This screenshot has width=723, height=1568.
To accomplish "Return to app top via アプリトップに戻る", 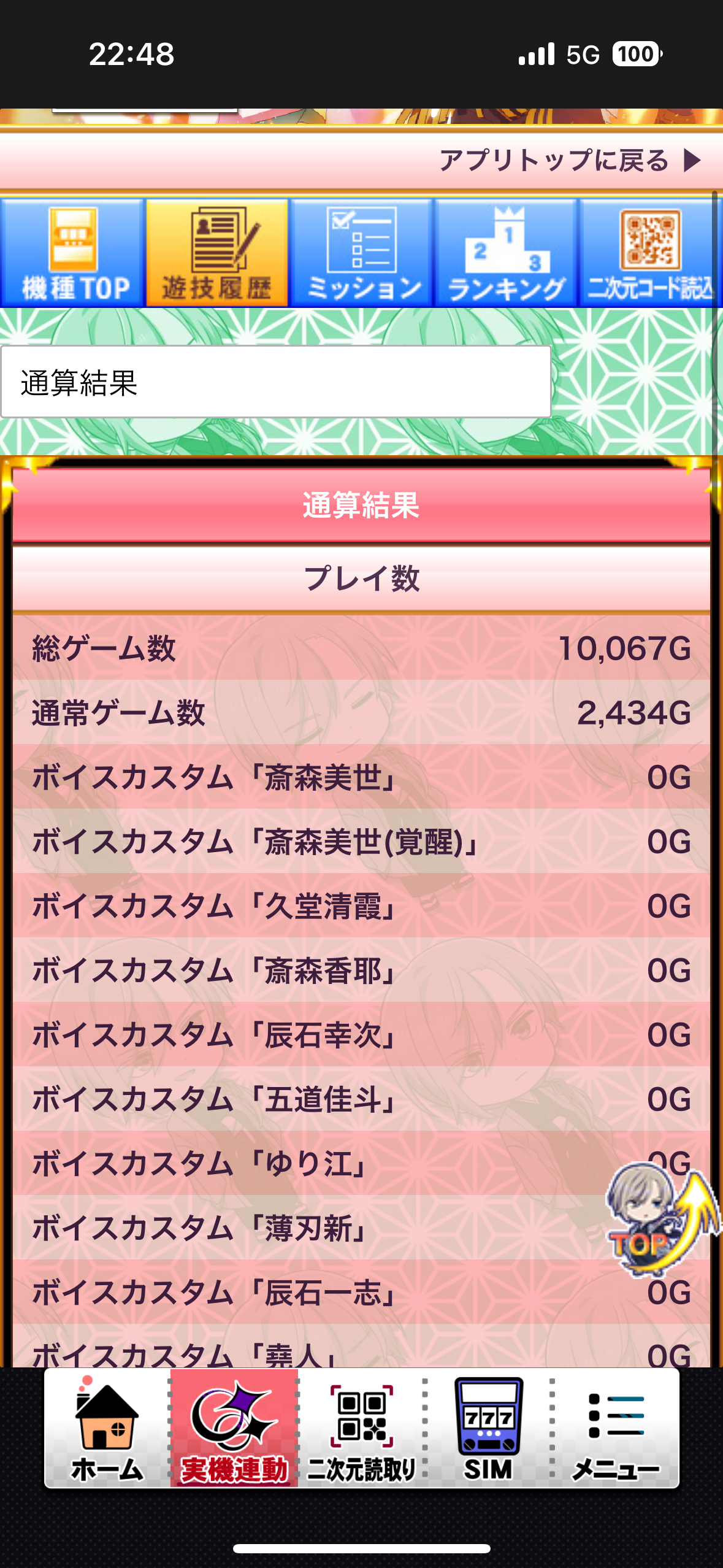I will 570,161.
